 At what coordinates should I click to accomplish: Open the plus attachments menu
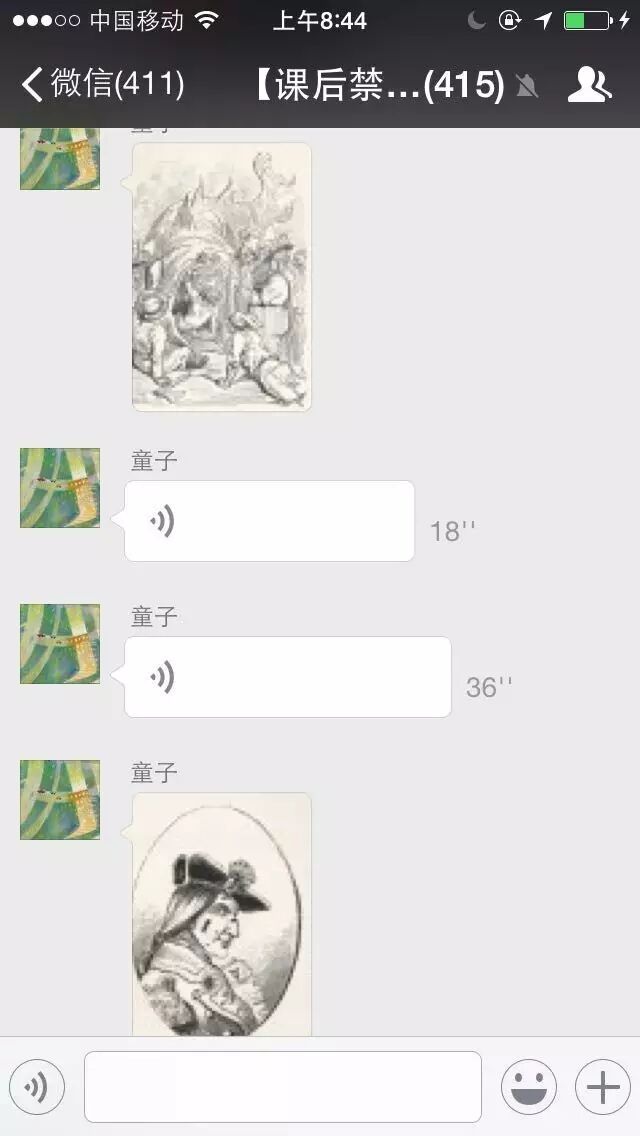[602, 1087]
